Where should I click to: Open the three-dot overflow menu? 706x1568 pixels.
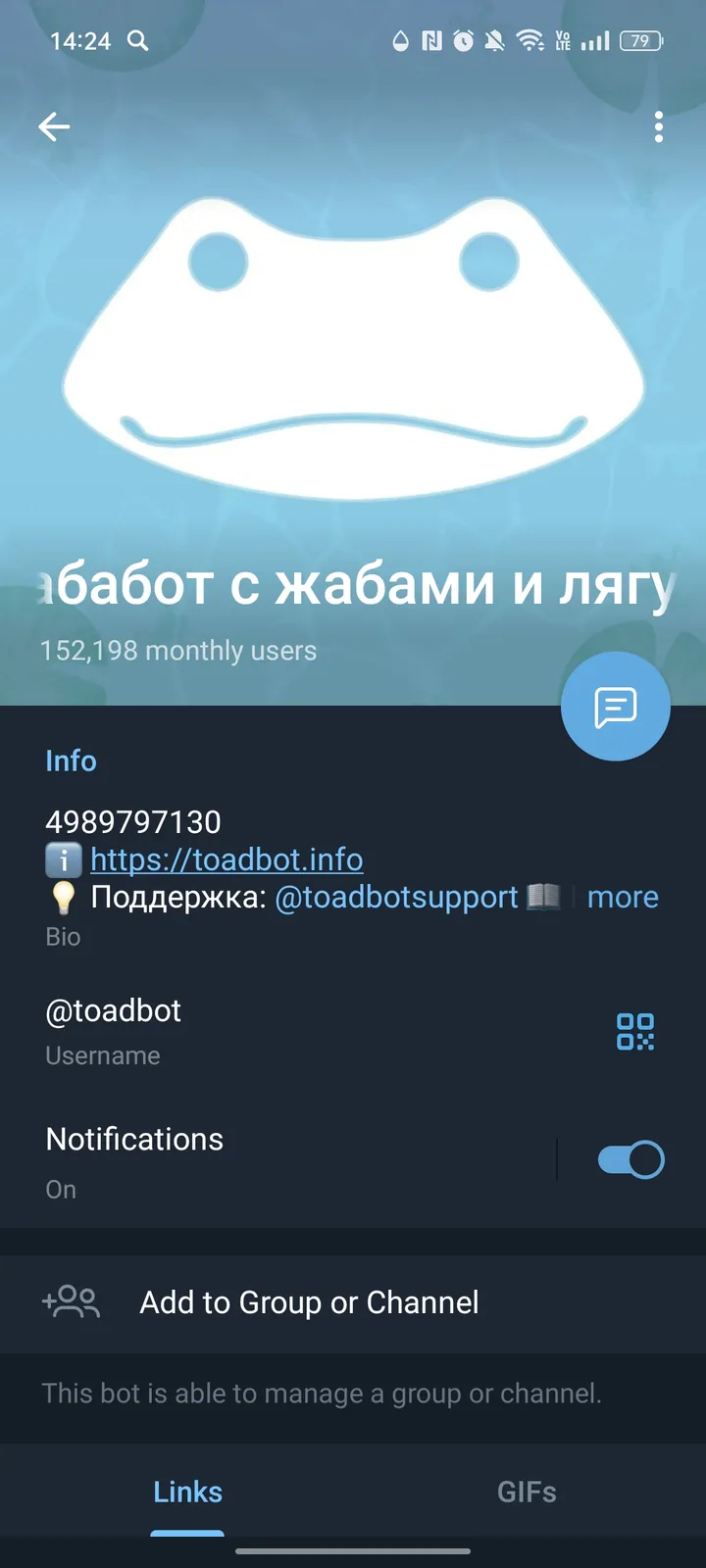tap(658, 126)
